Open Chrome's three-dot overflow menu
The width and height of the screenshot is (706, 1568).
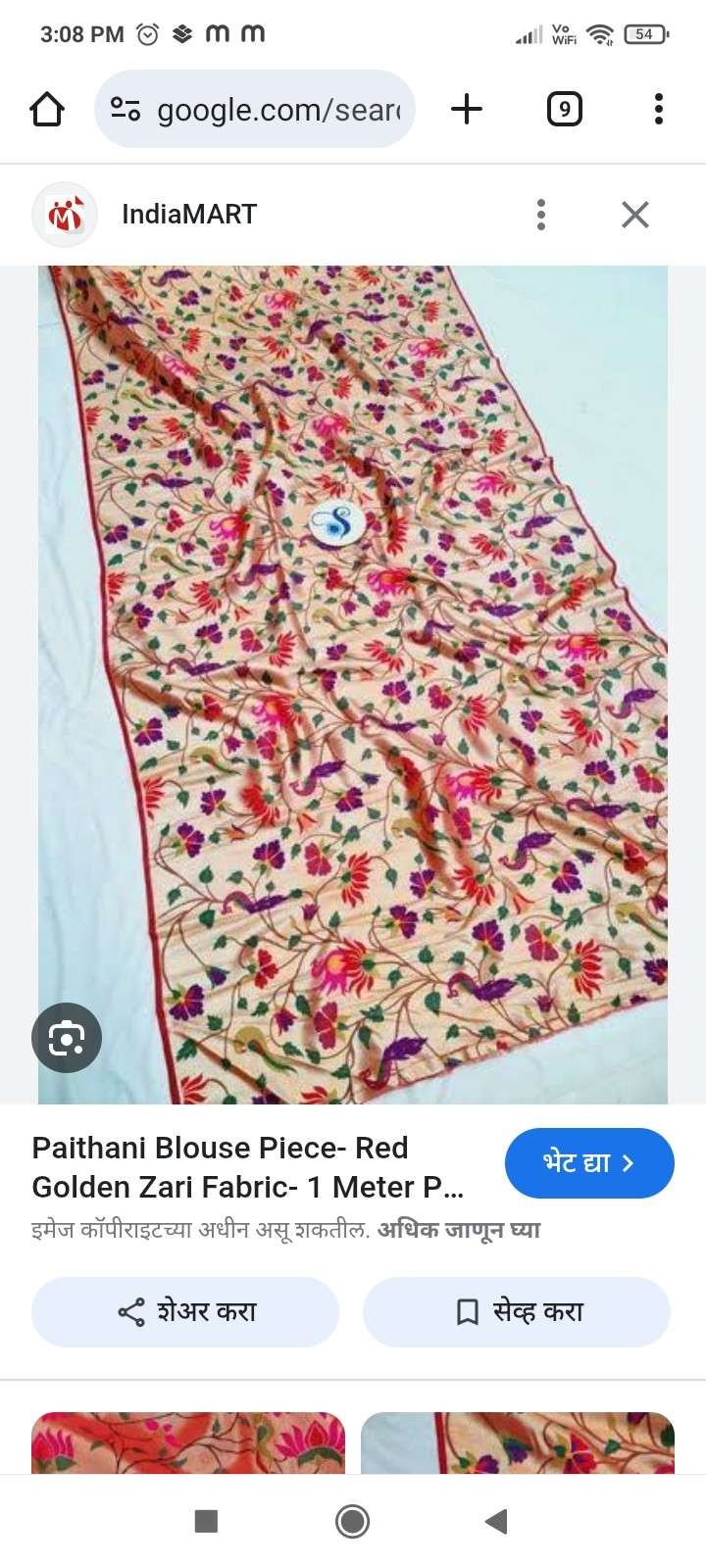coord(658,110)
